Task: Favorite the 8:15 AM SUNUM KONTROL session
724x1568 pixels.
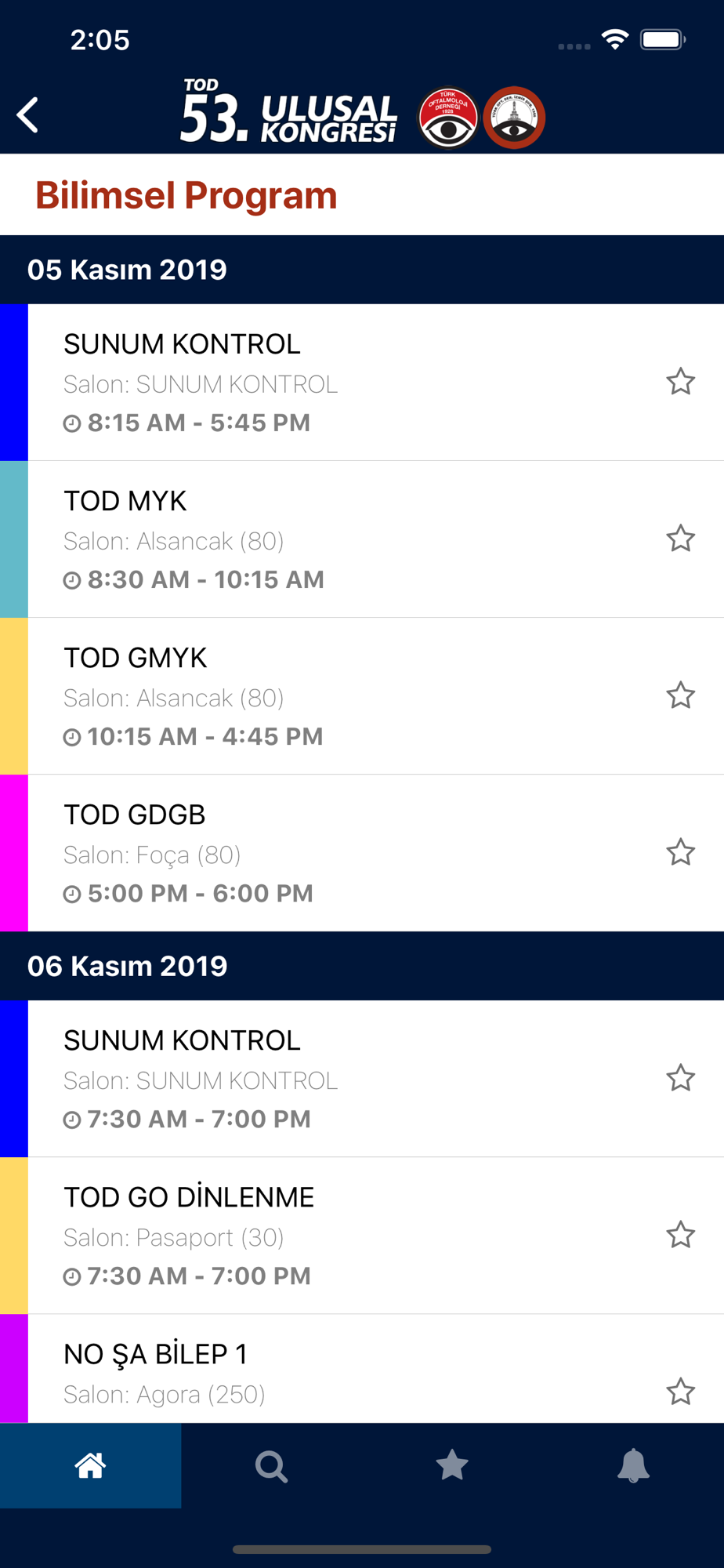Action: 680,382
